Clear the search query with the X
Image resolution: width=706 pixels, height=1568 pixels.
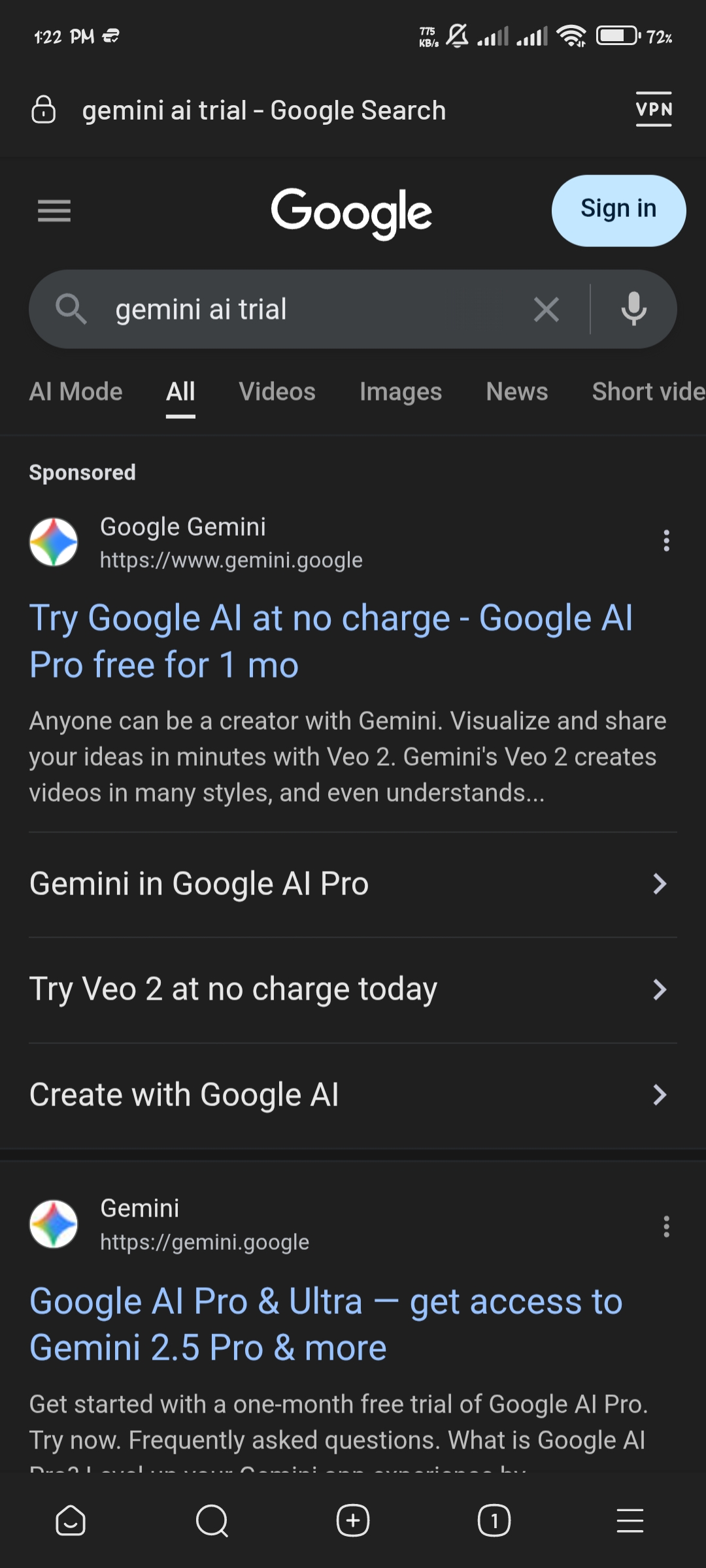click(x=546, y=309)
